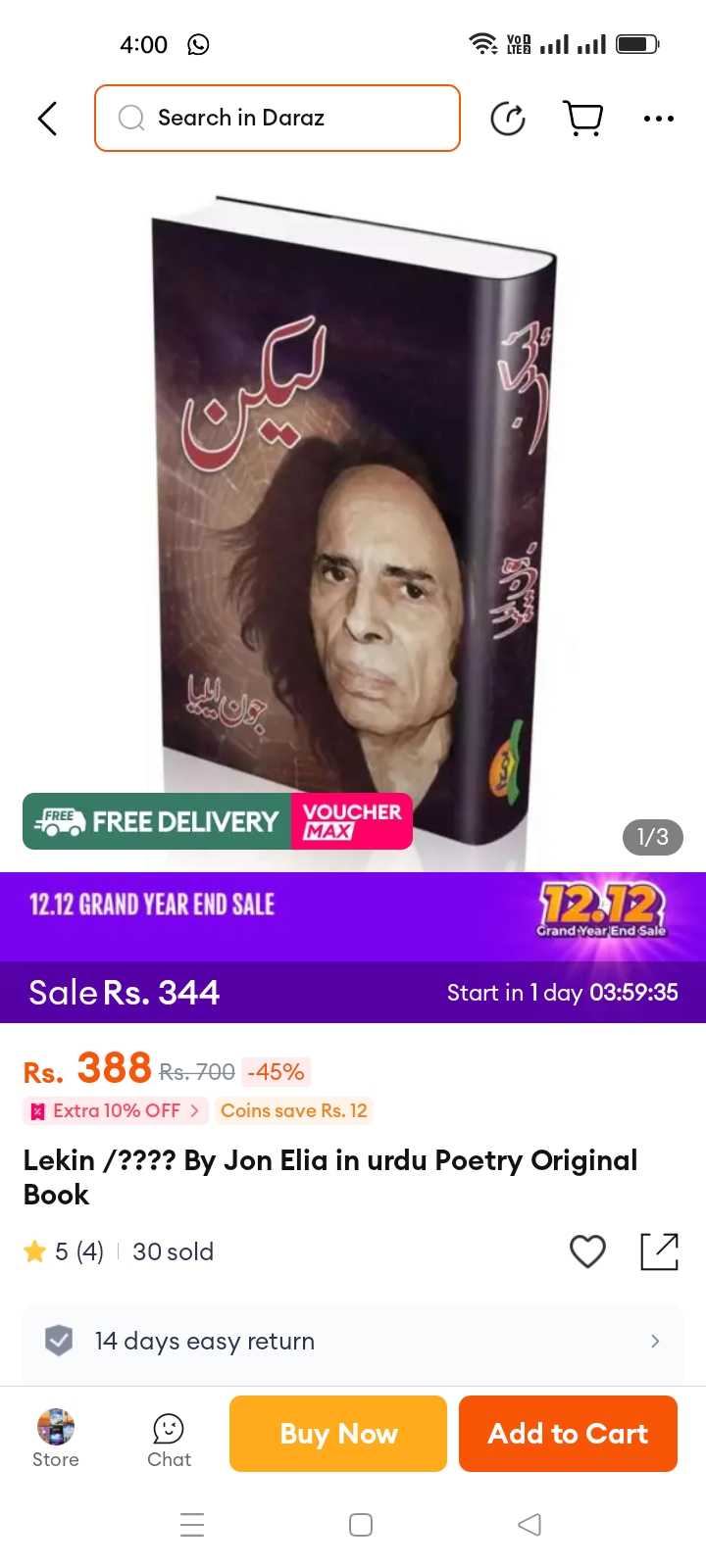706x1568 pixels.
Task: Go back using the top arrow
Action: tap(47, 119)
